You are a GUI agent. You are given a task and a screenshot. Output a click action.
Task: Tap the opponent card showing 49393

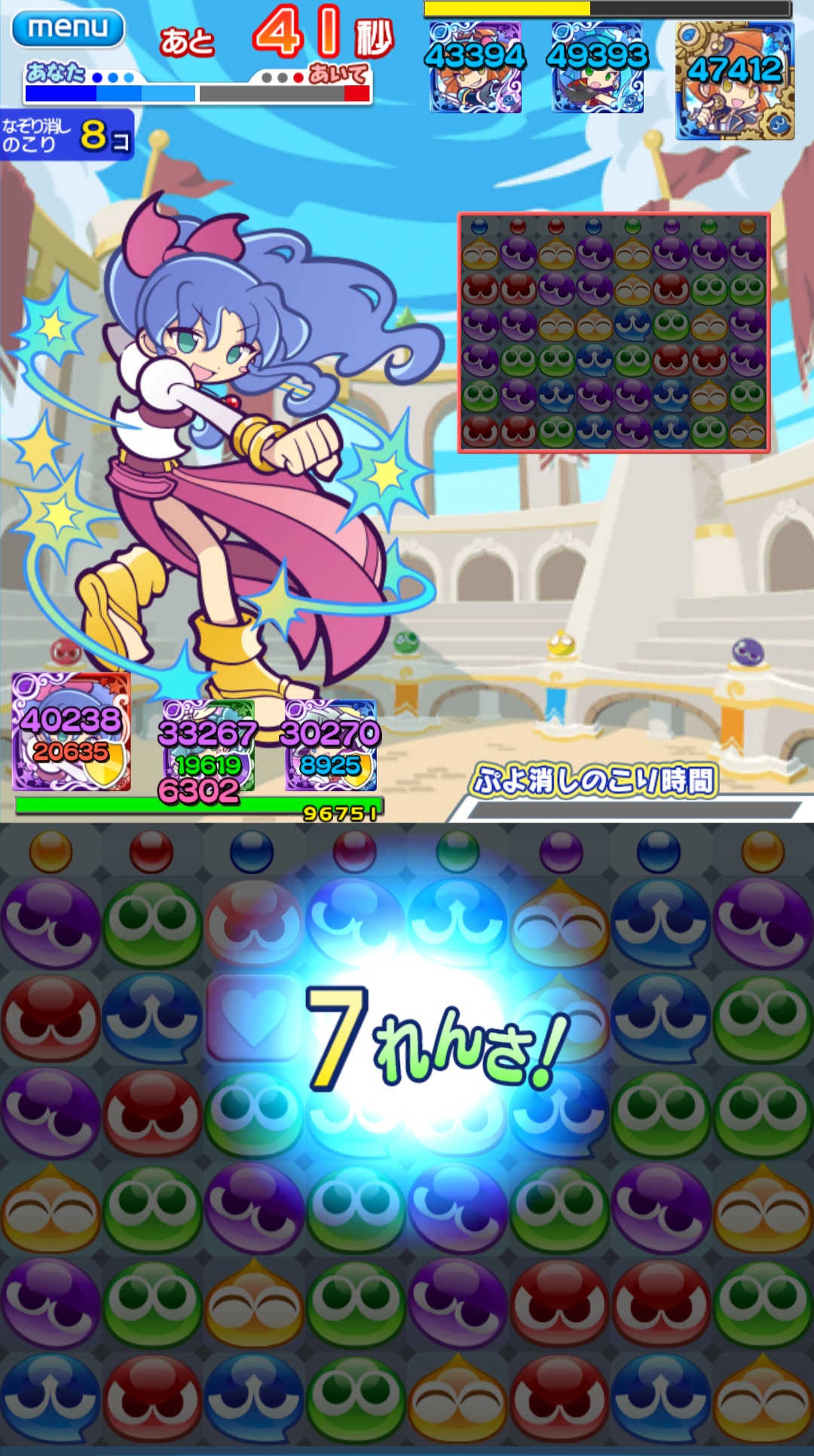(597, 68)
